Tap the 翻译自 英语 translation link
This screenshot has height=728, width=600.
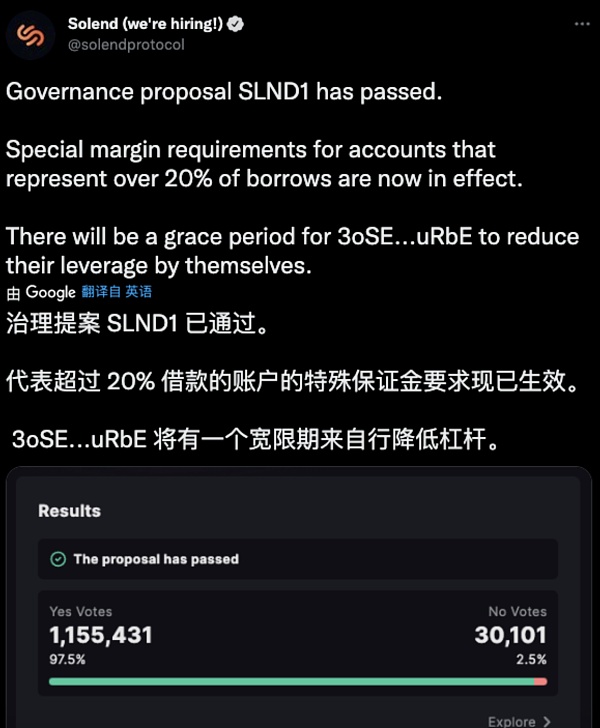coord(117,292)
